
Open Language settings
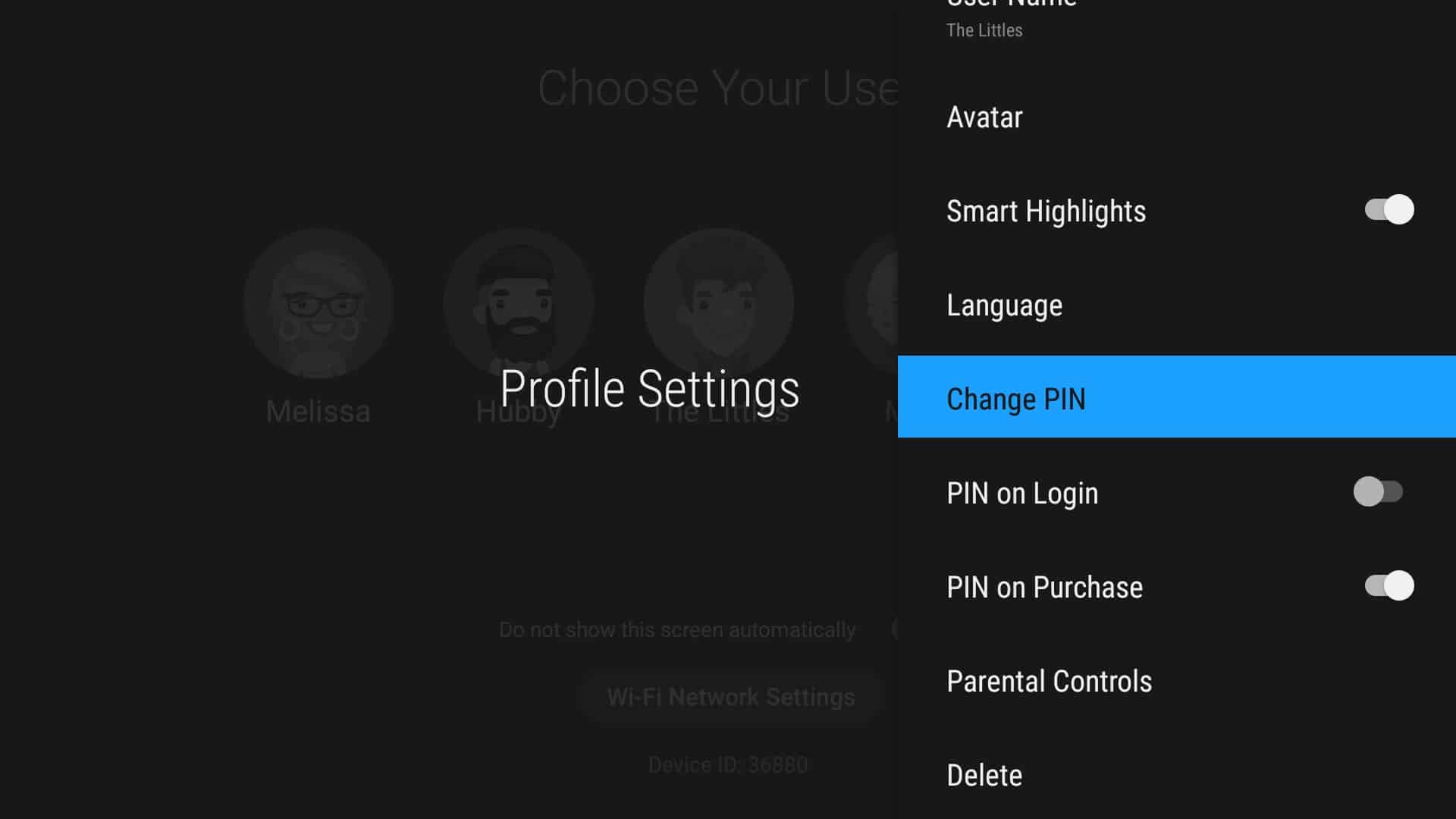point(1004,306)
